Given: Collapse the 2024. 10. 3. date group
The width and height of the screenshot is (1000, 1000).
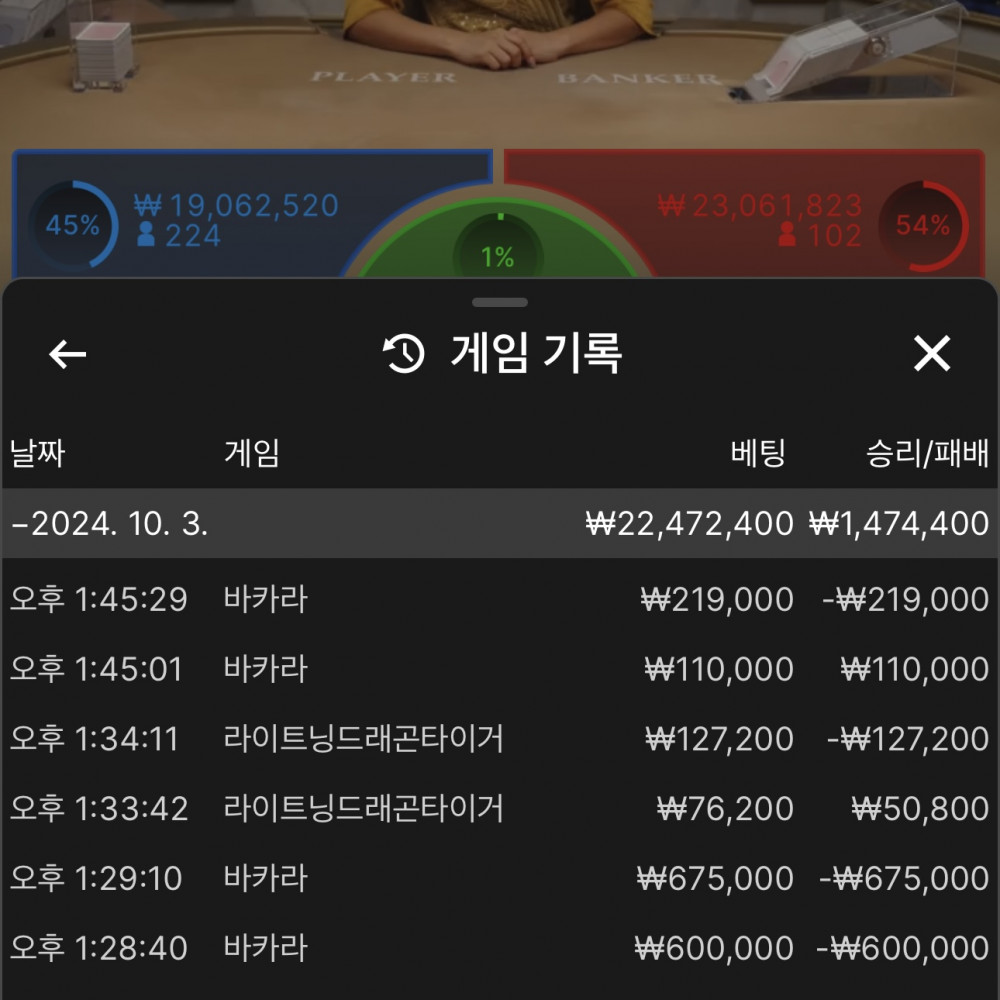Looking at the screenshot, I should coord(110,523).
